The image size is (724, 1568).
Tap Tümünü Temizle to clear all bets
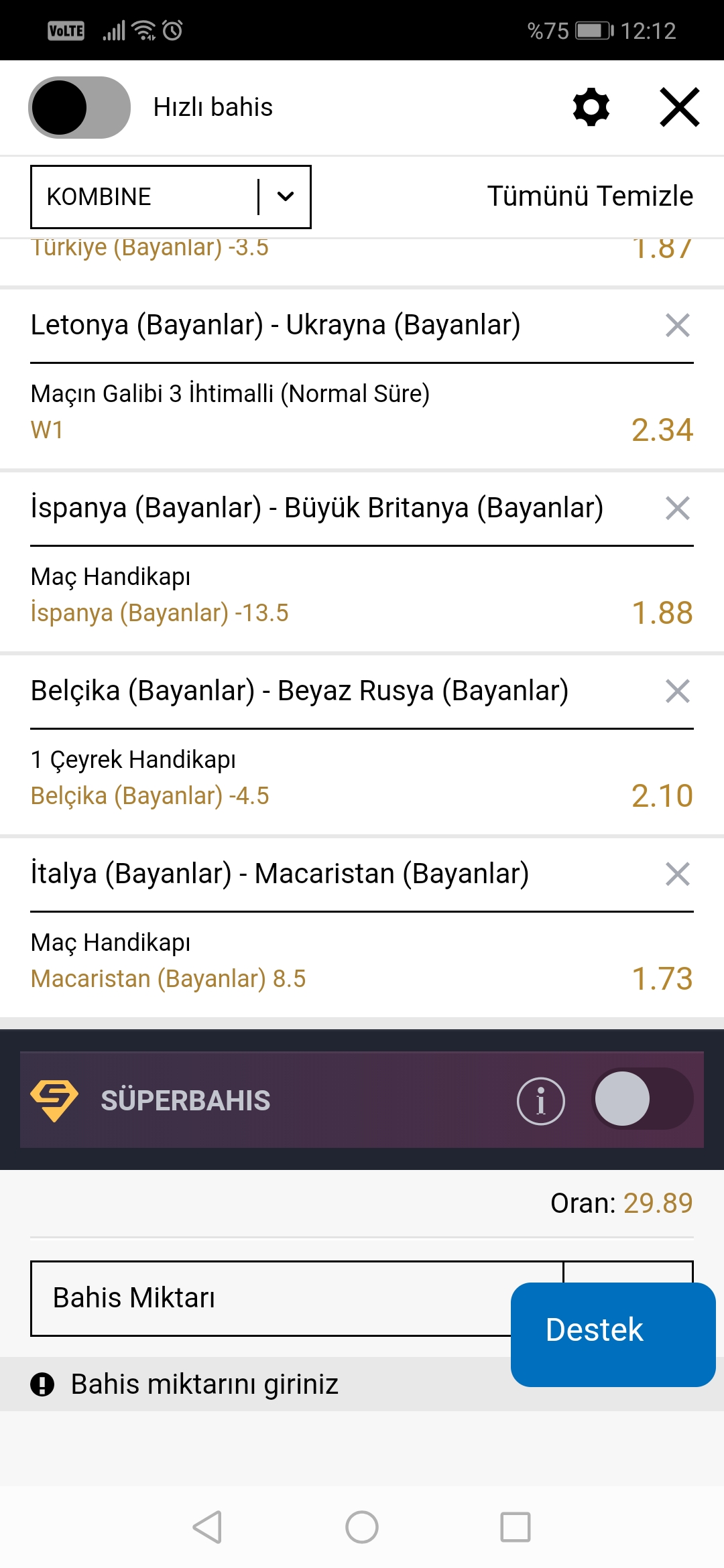[590, 196]
